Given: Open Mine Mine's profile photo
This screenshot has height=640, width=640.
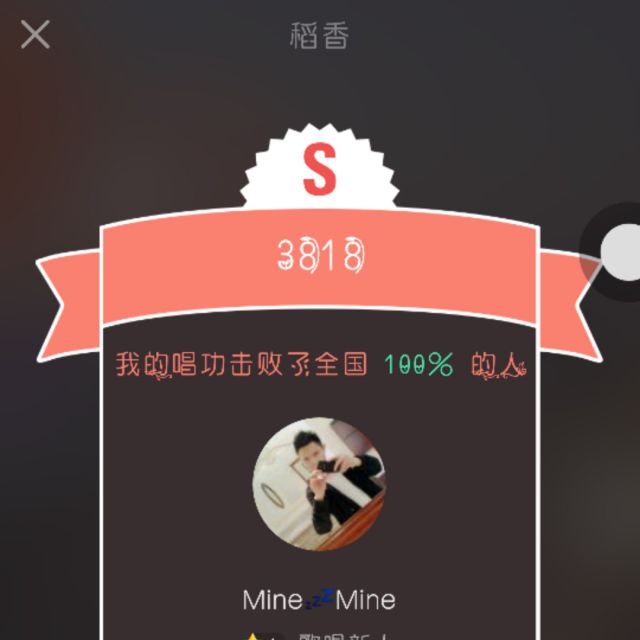Looking at the screenshot, I should [x=319, y=483].
